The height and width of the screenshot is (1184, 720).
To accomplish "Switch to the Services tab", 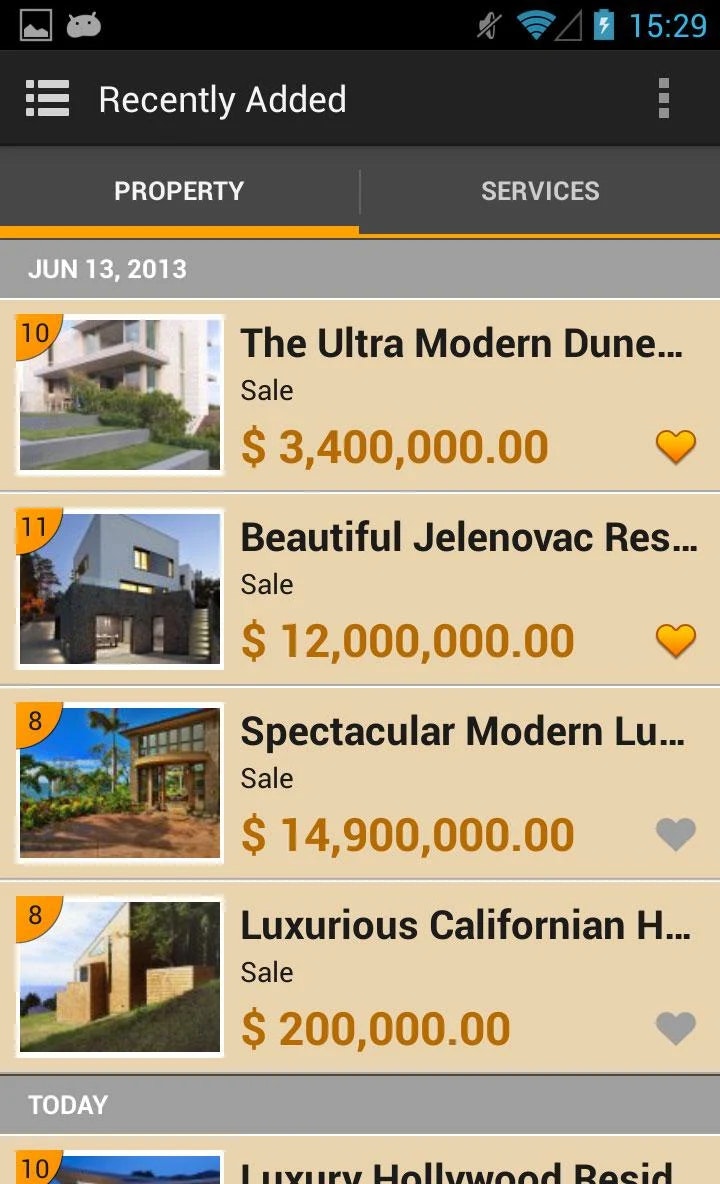I will (x=540, y=191).
